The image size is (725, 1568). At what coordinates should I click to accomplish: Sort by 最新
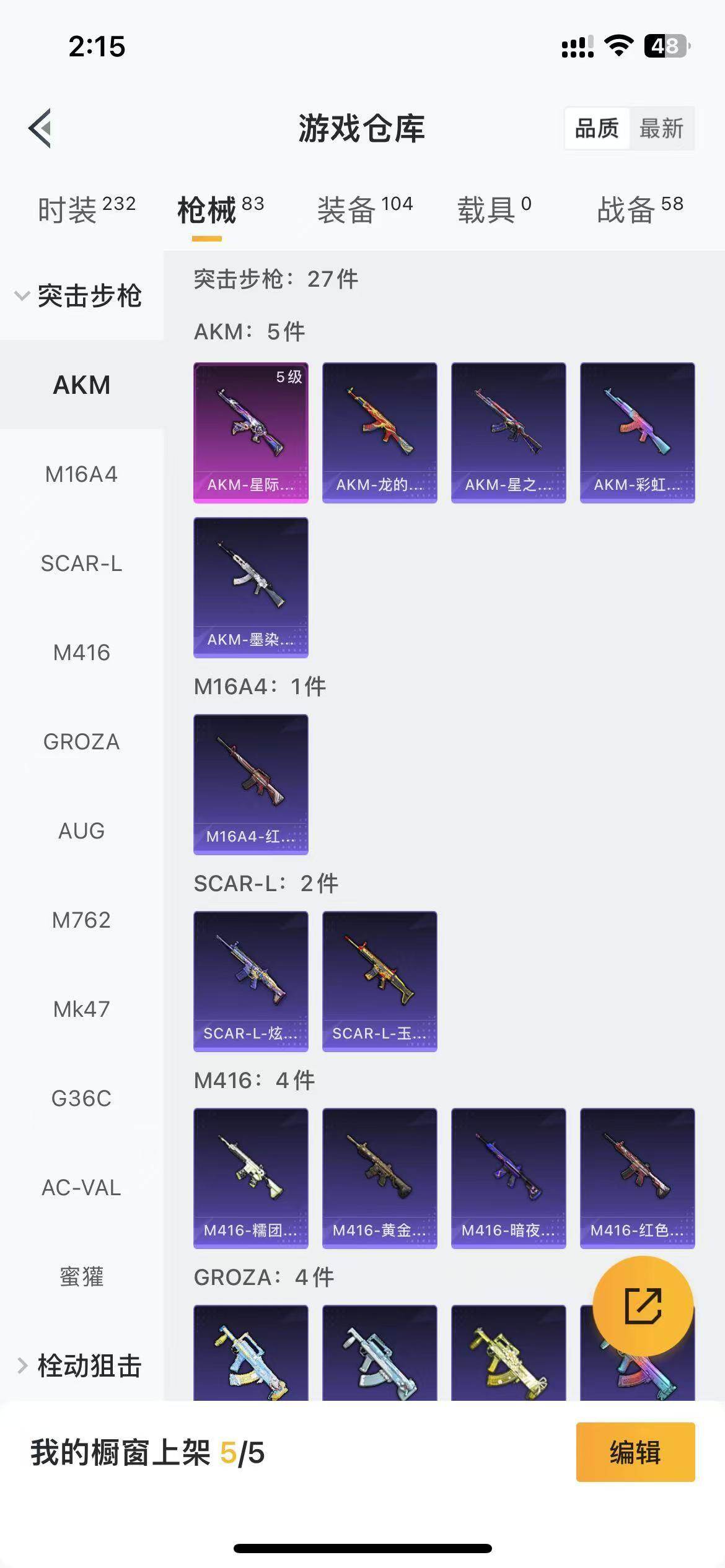pyautogui.click(x=661, y=129)
